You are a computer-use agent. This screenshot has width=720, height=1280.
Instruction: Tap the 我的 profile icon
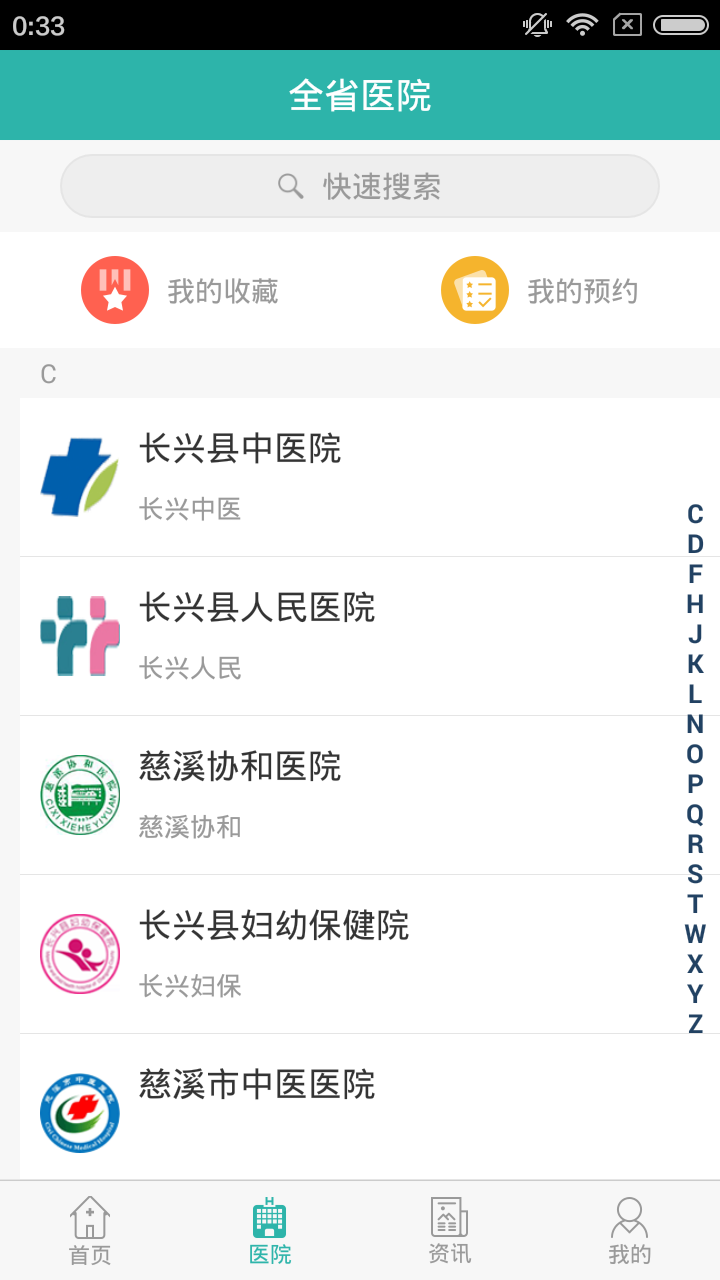(628, 1216)
